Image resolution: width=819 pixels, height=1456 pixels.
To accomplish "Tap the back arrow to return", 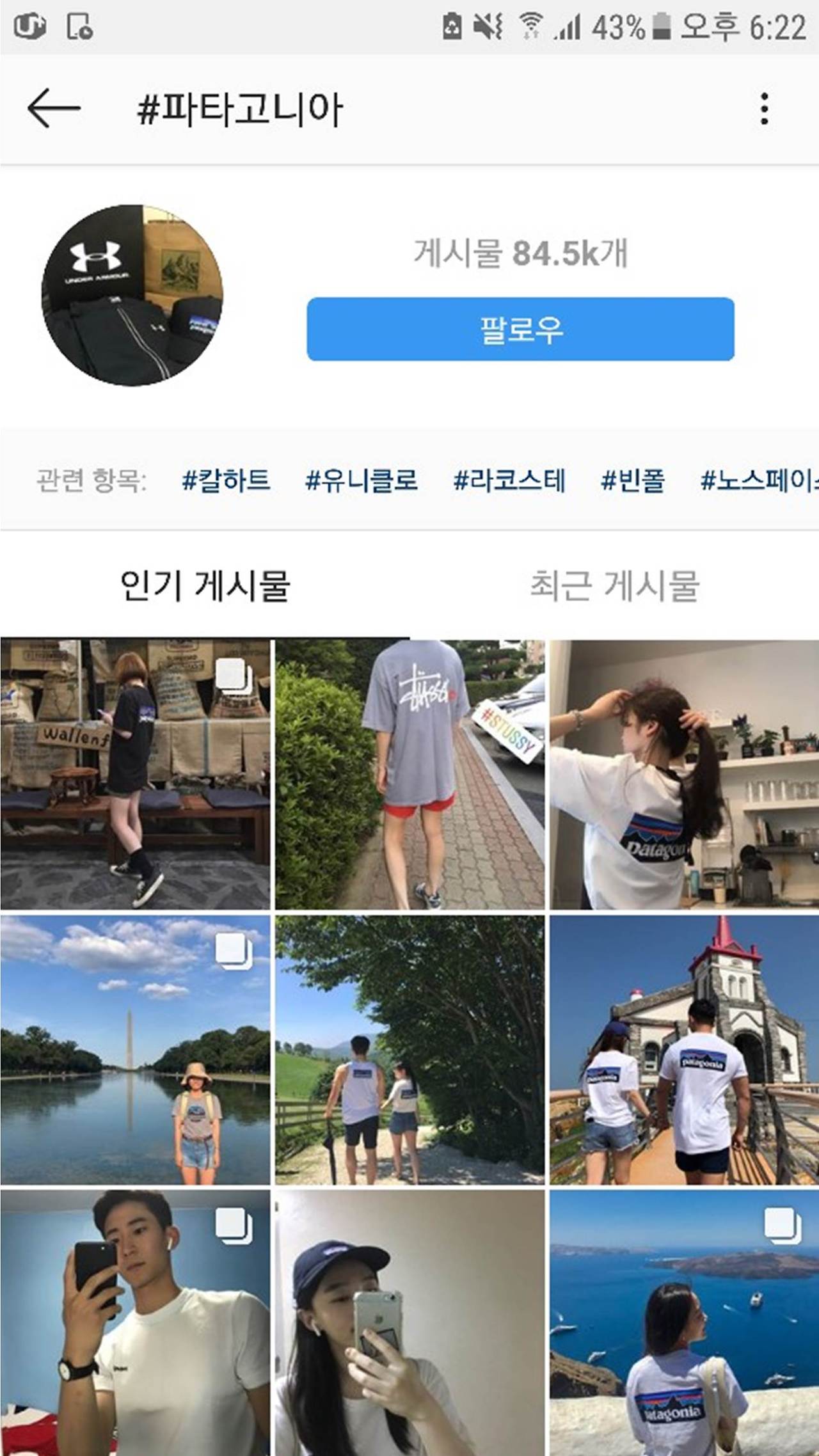I will tap(50, 106).
